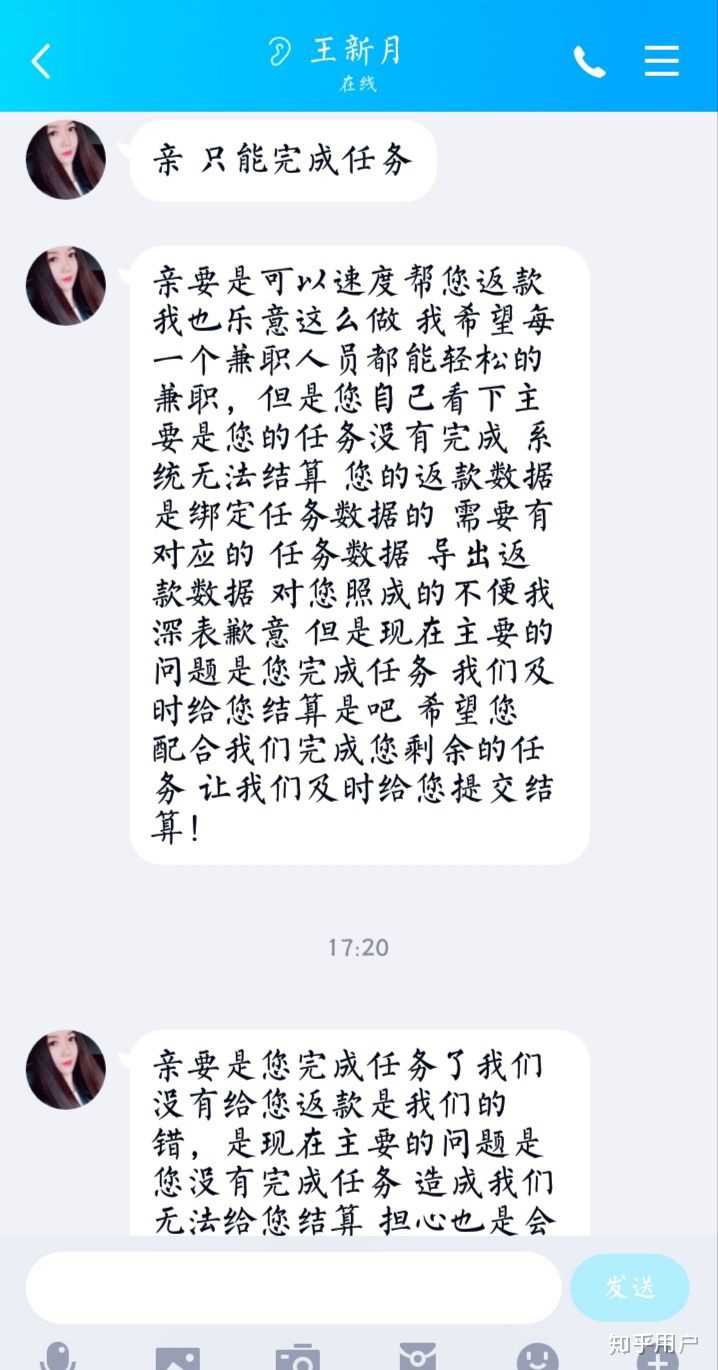The width and height of the screenshot is (718, 1370).
Task: Tap the message input field
Action: [x=292, y=1287]
